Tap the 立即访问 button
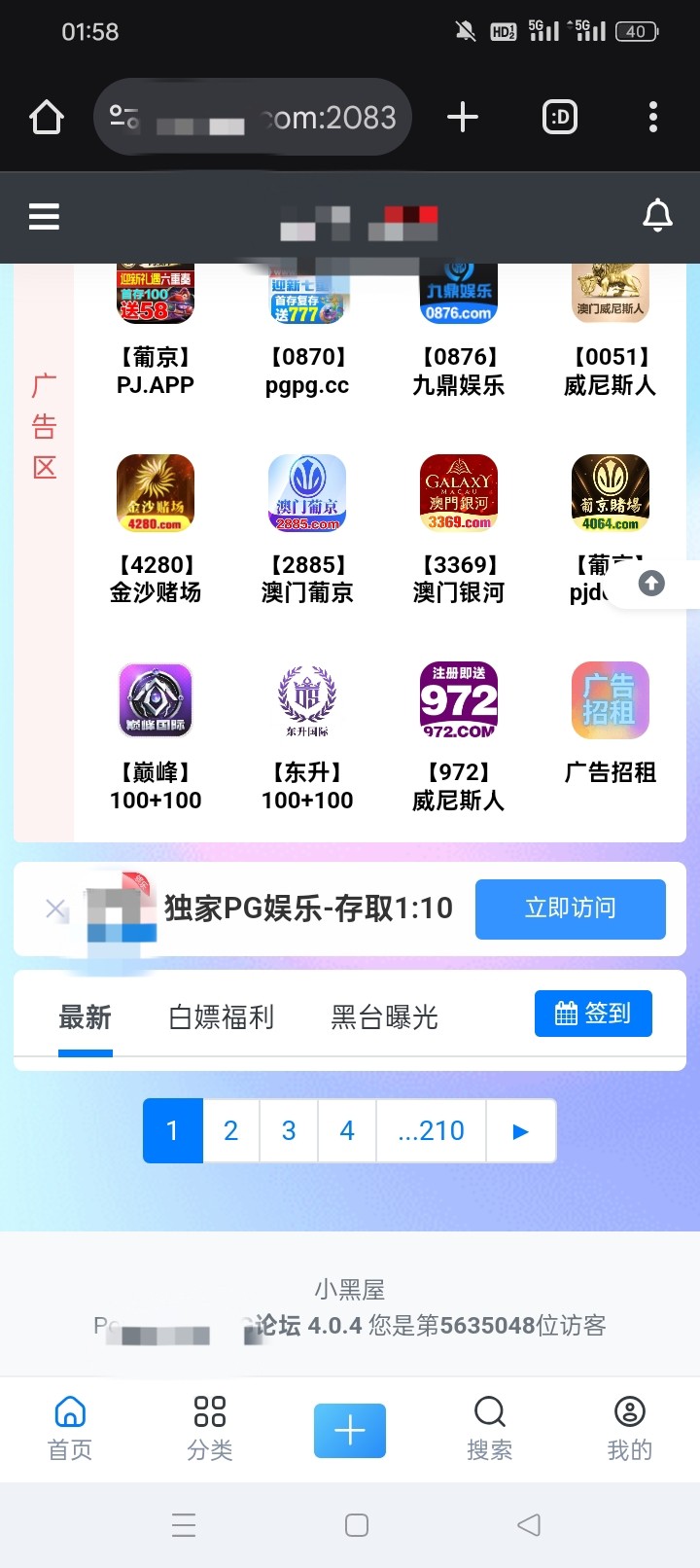The height and width of the screenshot is (1568, 700). point(570,909)
